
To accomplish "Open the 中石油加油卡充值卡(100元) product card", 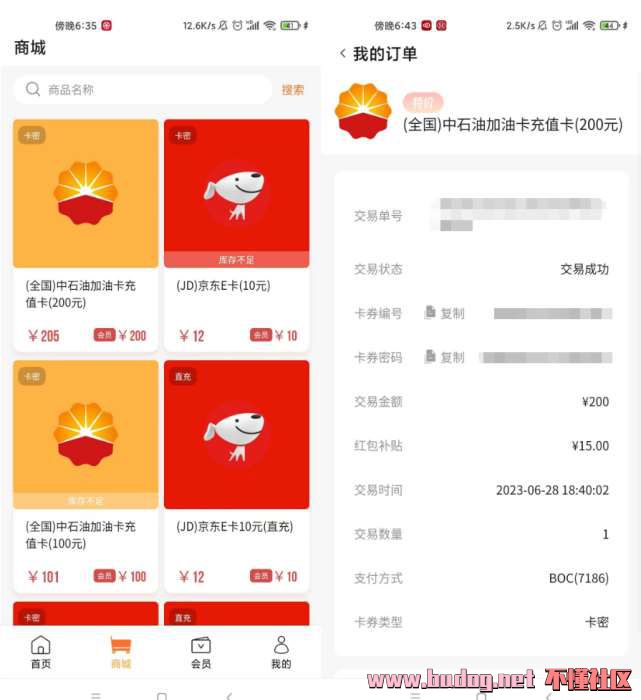I will click(85, 475).
